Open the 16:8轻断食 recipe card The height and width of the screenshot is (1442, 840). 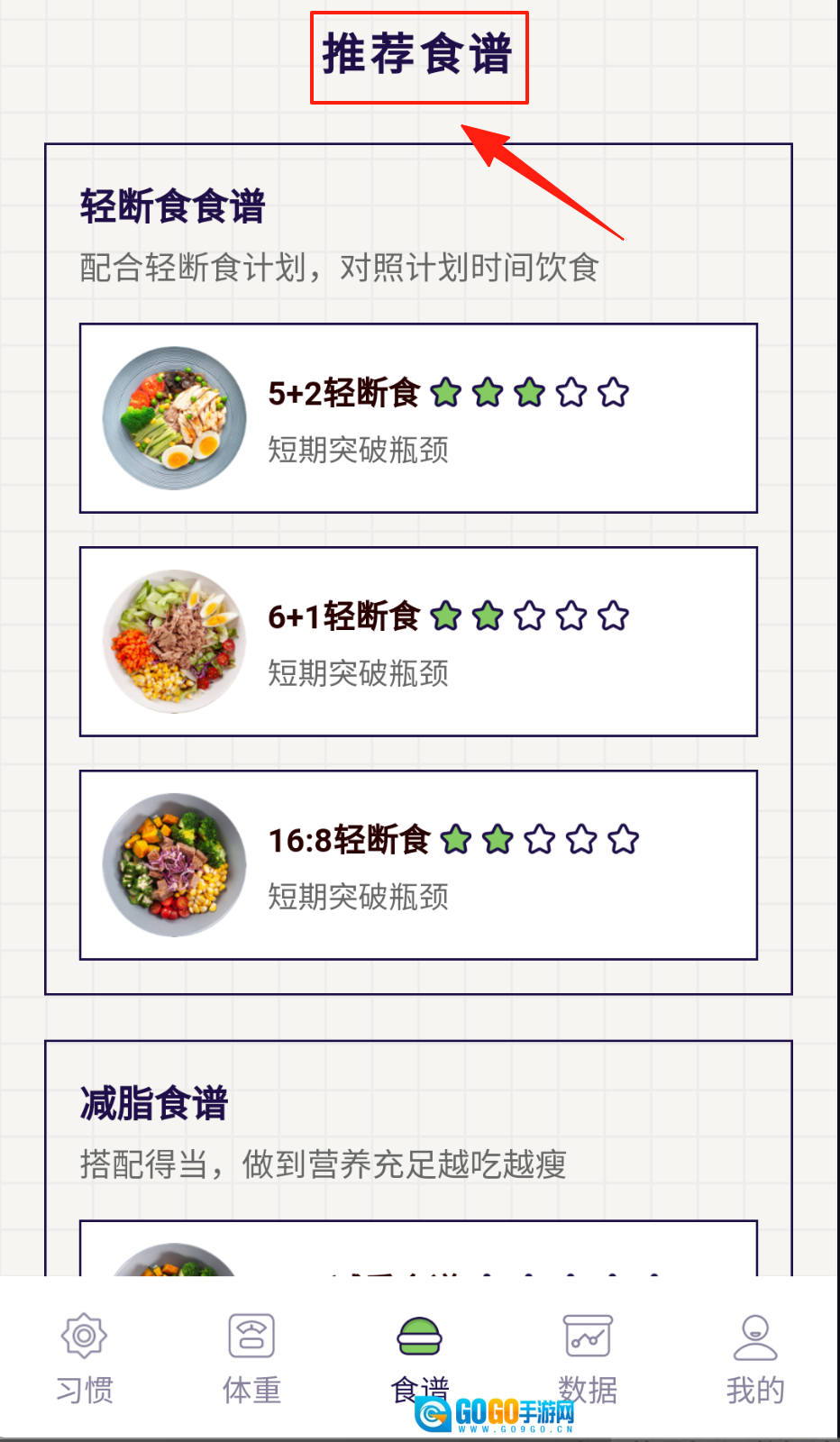[x=418, y=865]
